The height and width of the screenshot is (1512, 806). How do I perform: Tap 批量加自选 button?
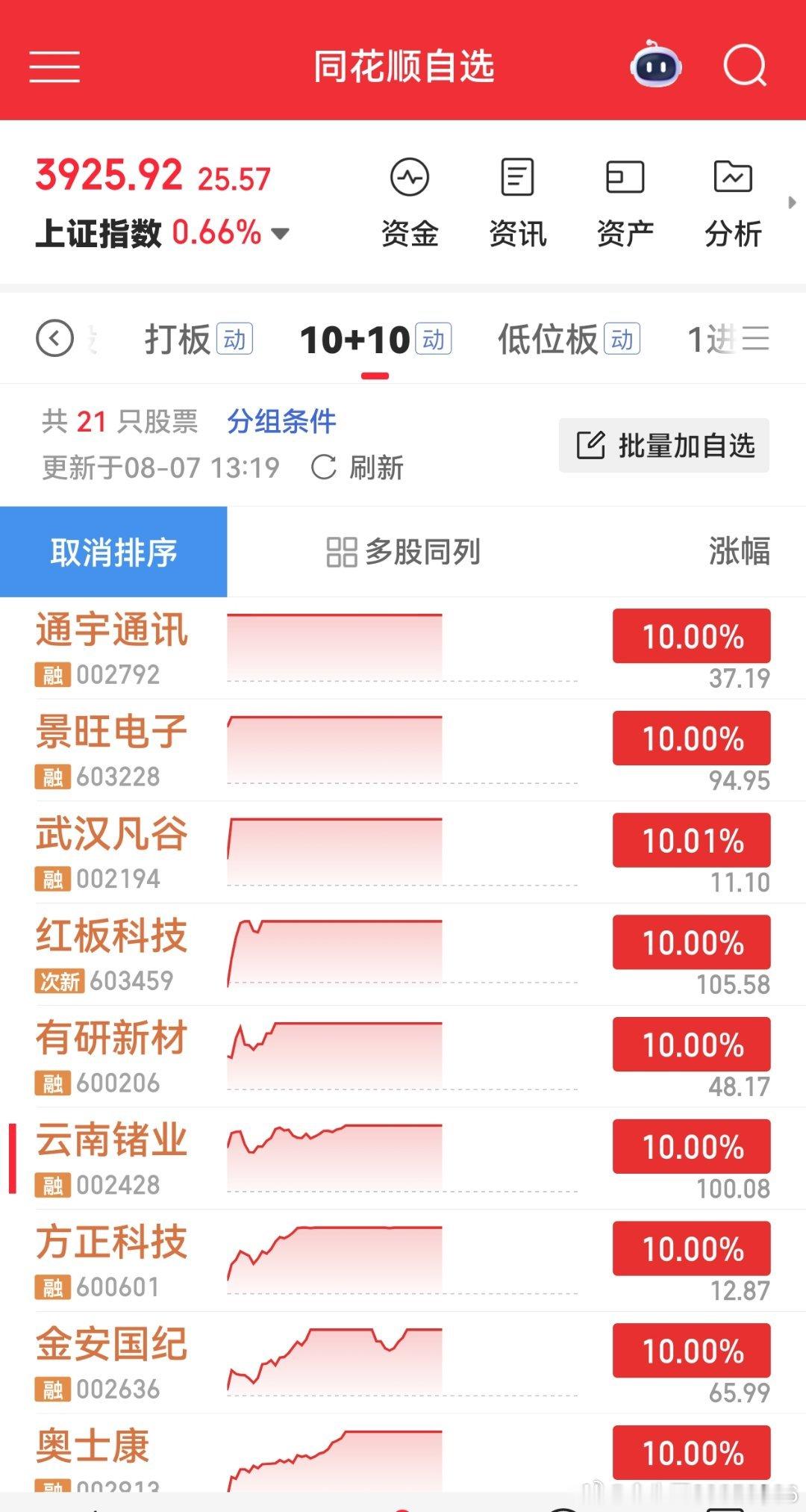point(664,446)
